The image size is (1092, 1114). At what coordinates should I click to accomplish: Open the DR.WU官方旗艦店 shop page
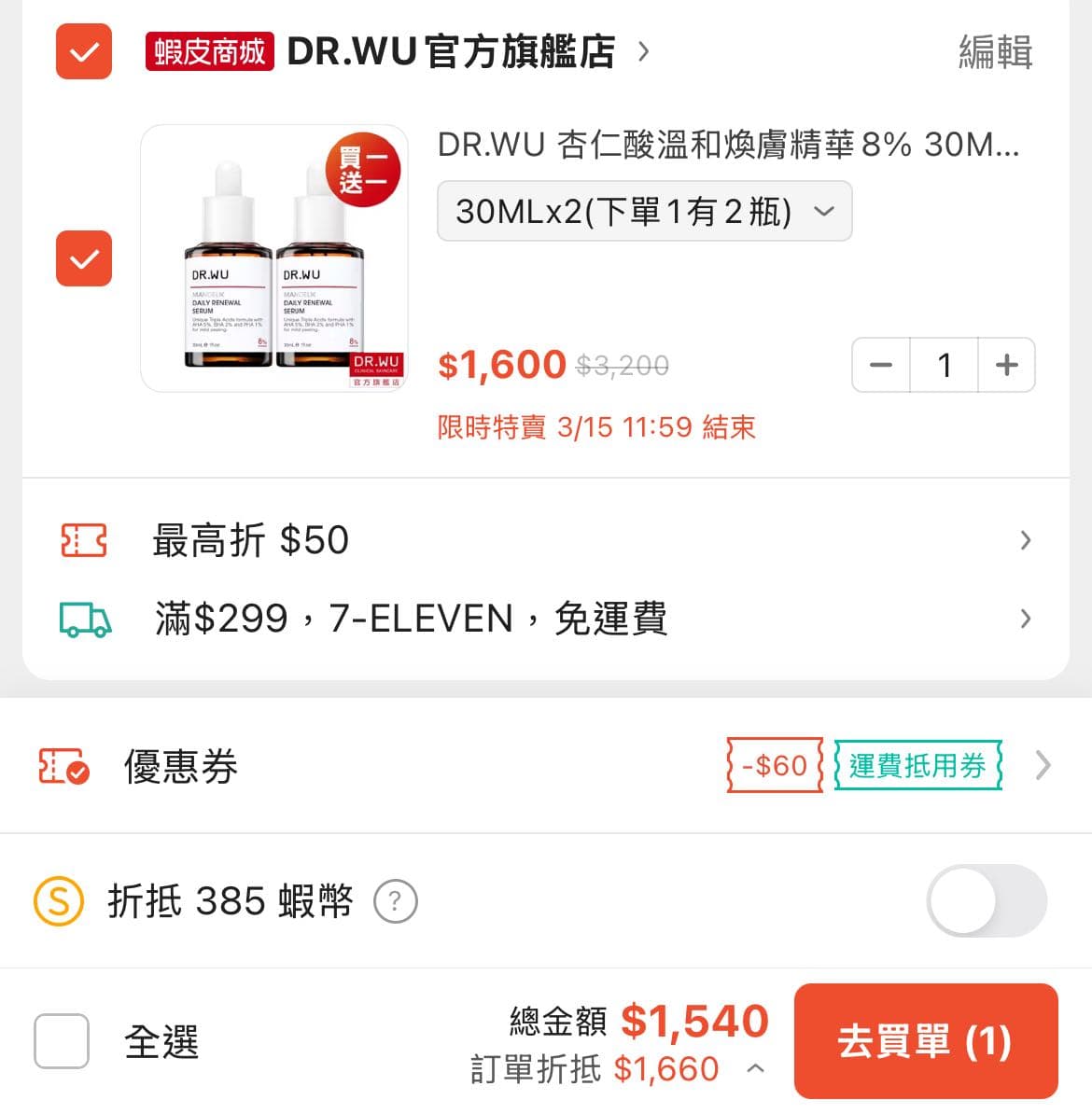(451, 52)
